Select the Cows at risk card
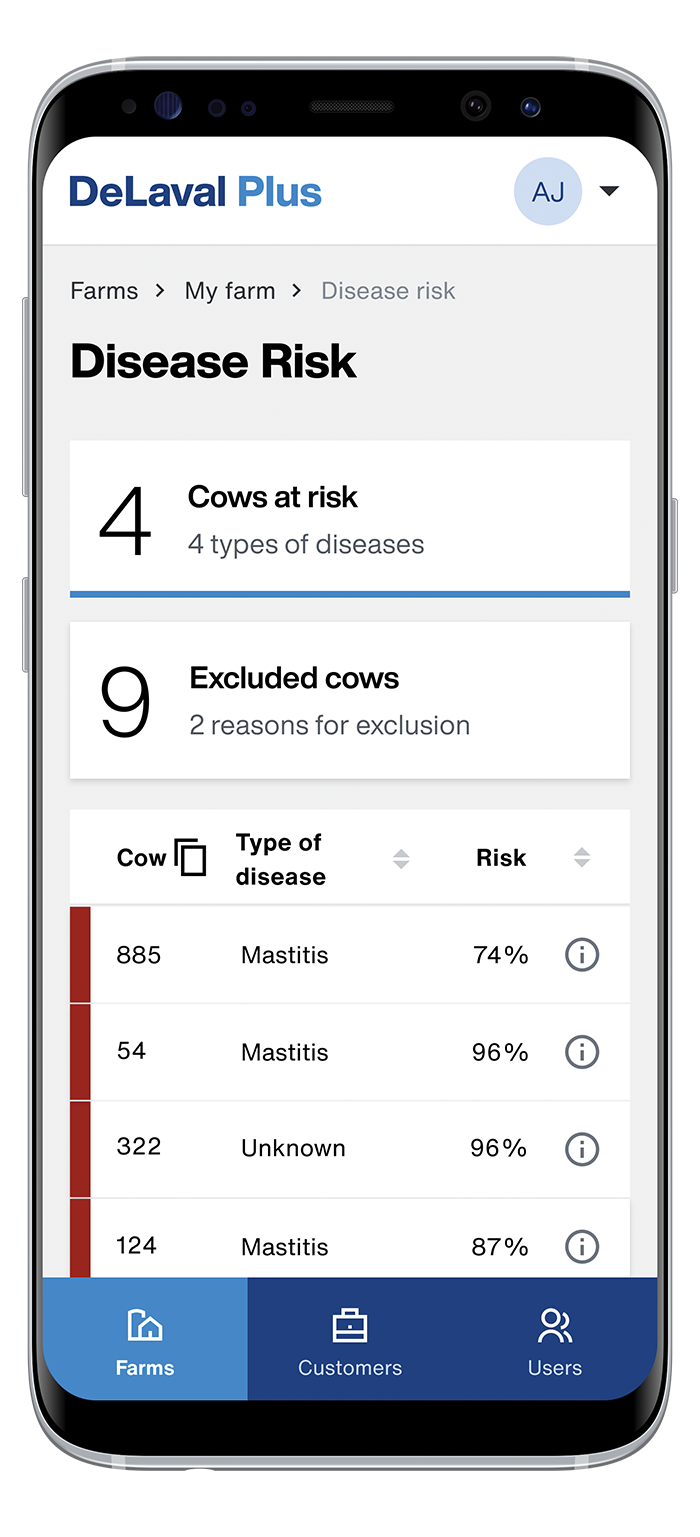Viewport: 700px width, 1537px height. [x=349, y=518]
